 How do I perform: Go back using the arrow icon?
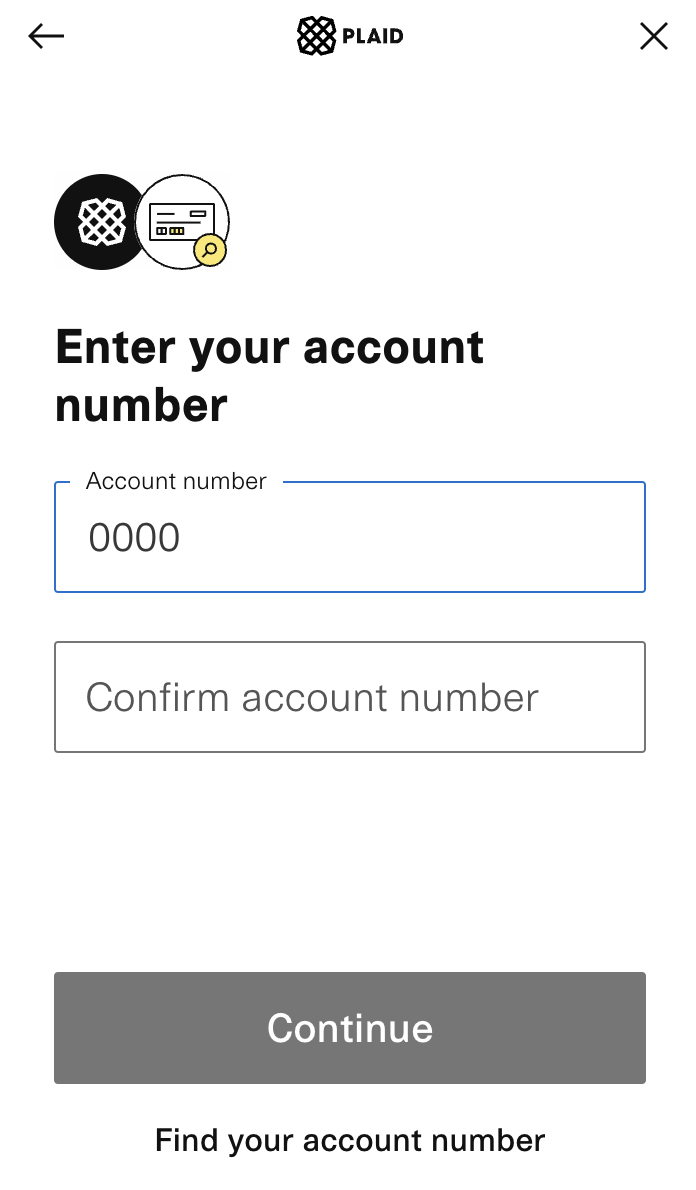point(46,36)
